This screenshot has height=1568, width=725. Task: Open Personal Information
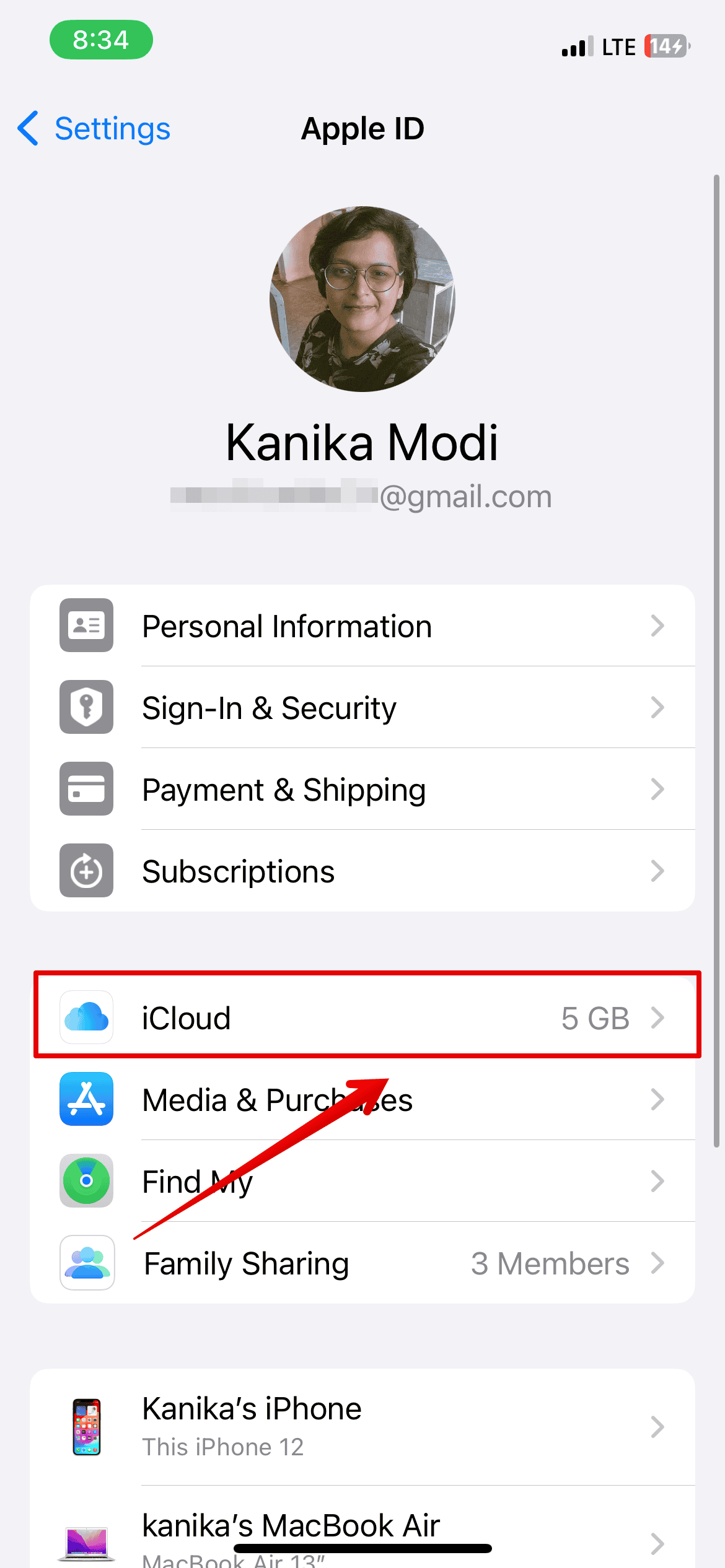click(362, 626)
